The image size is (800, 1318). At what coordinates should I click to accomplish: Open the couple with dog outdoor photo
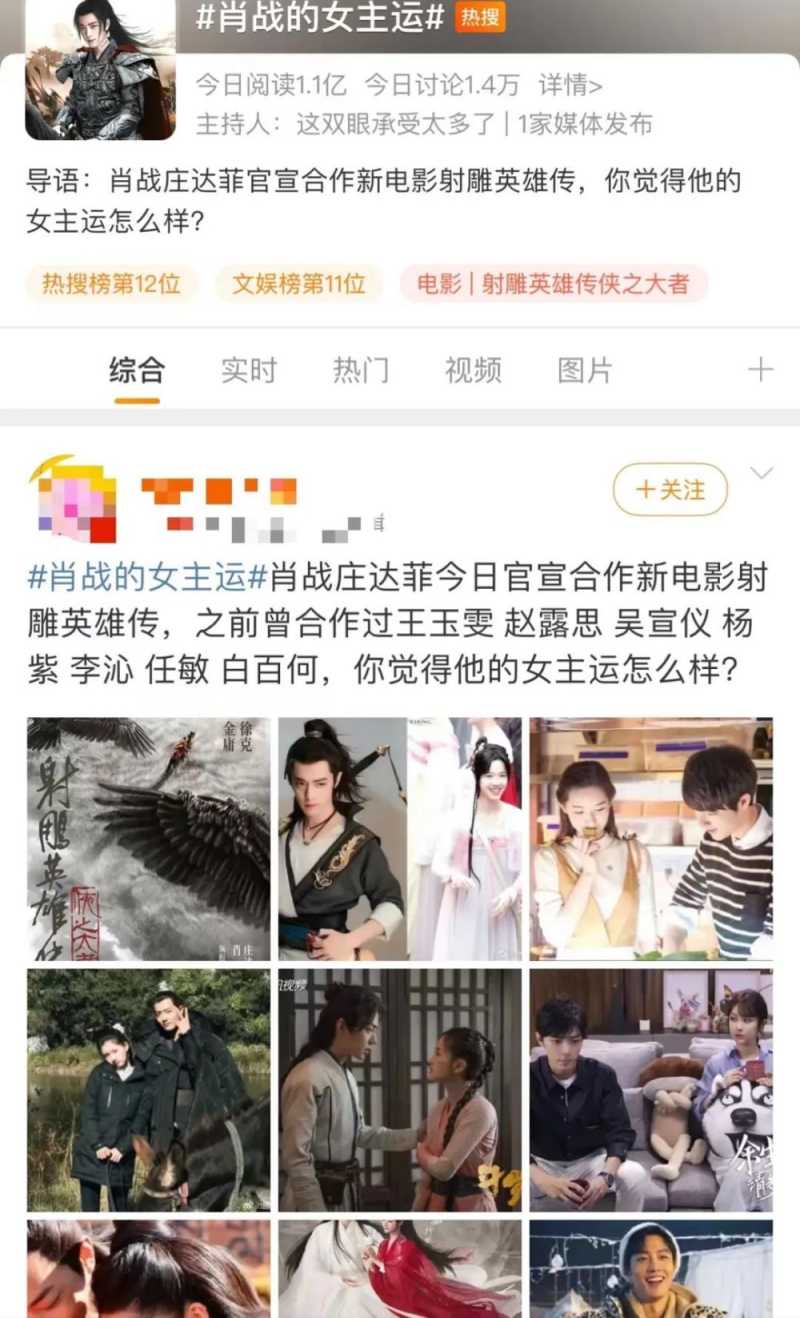pyautogui.click(x=148, y=1090)
